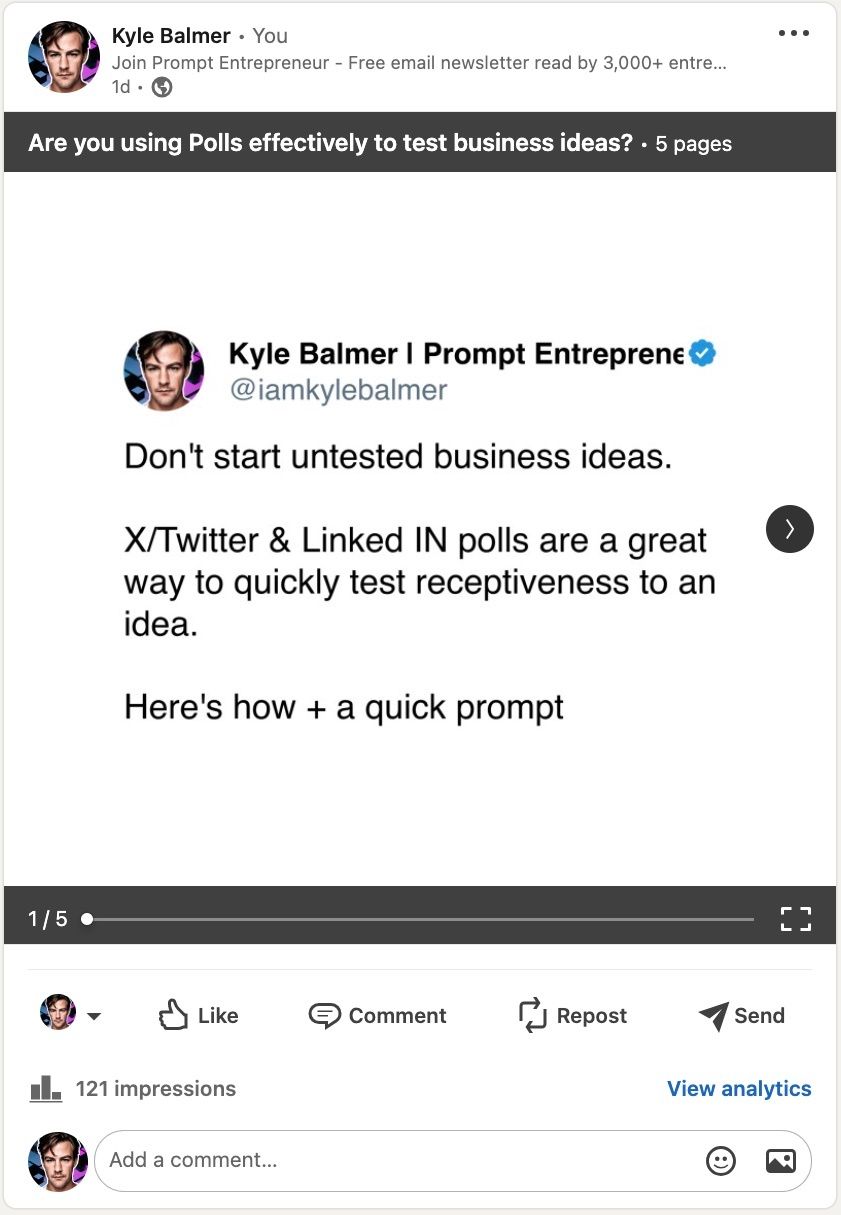Image resolution: width=841 pixels, height=1215 pixels.
Task: Repost this carousel
Action: tap(573, 1015)
